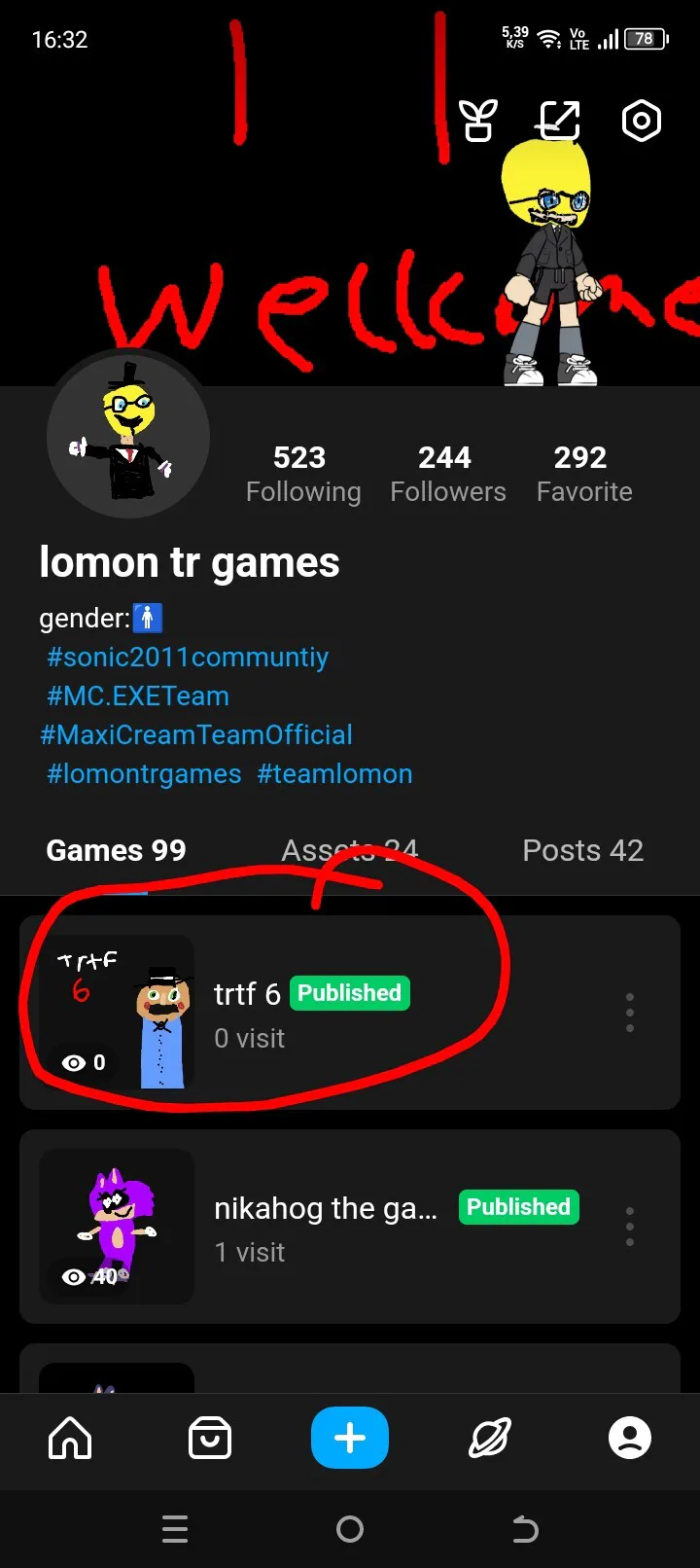The image size is (700, 1568).
Task: Open more options for nikahog the game
Action: (630, 1227)
